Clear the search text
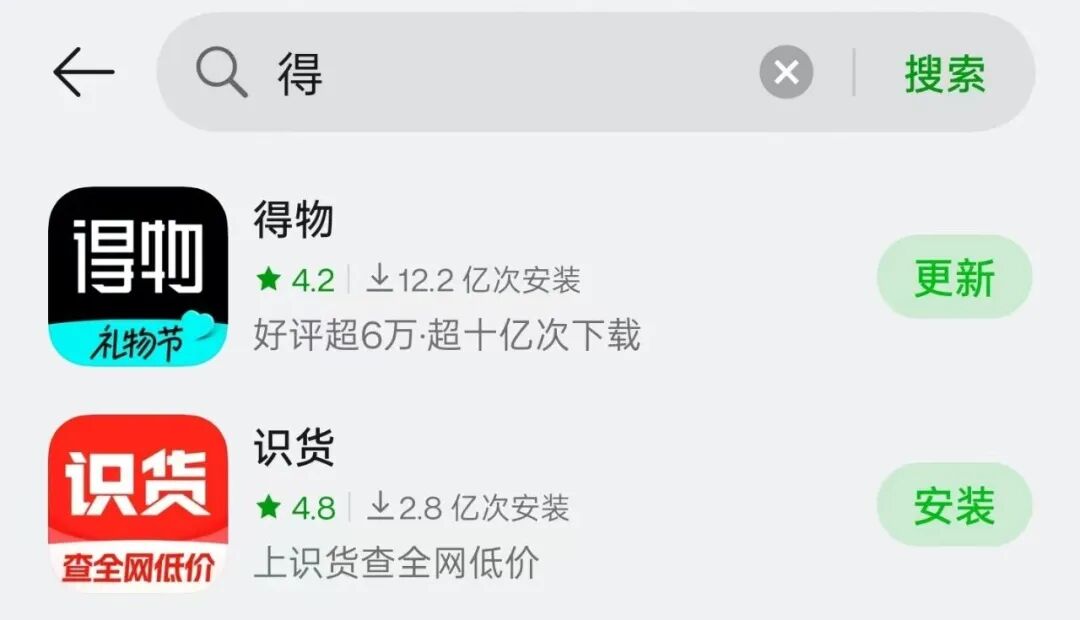Image resolution: width=1080 pixels, height=620 pixels. [786, 73]
